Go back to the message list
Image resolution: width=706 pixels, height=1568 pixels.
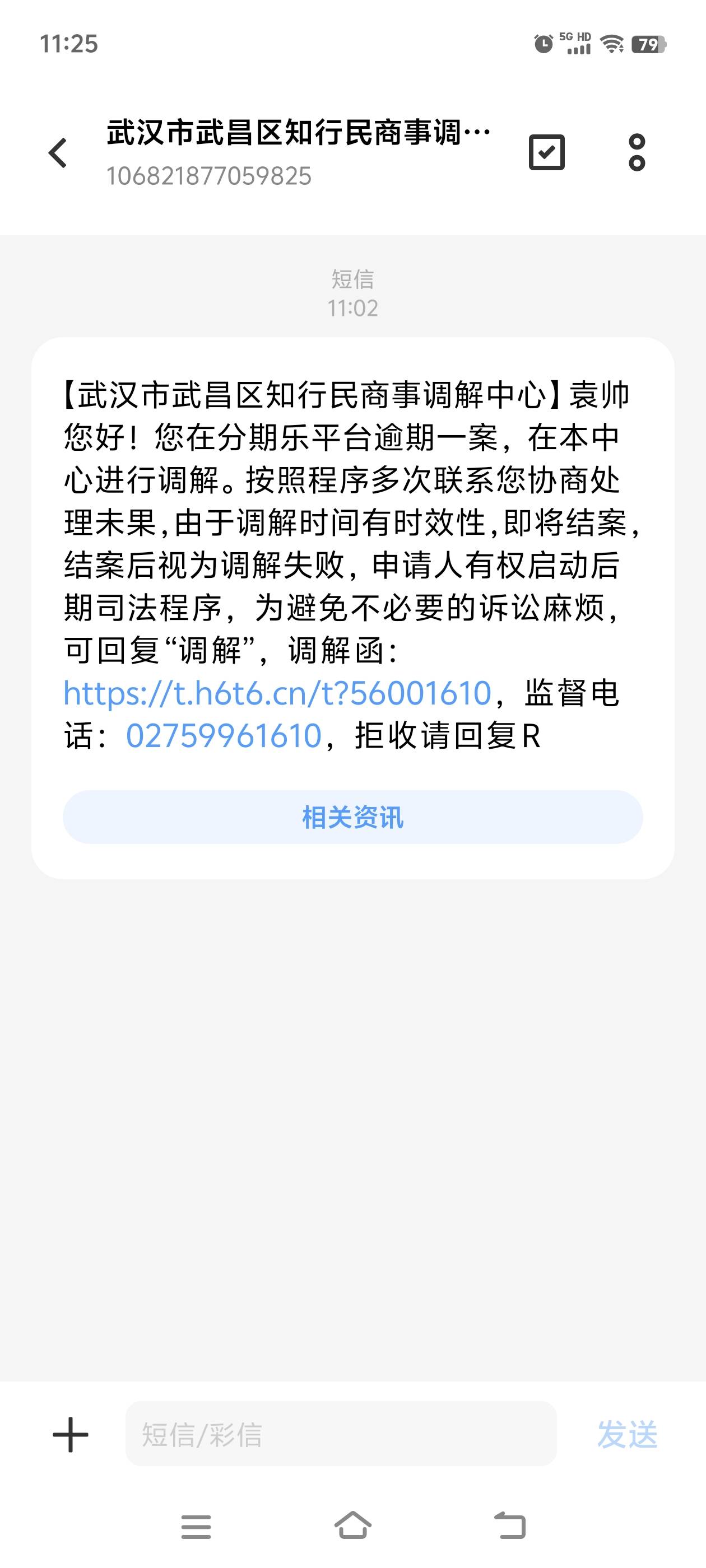tap(58, 153)
